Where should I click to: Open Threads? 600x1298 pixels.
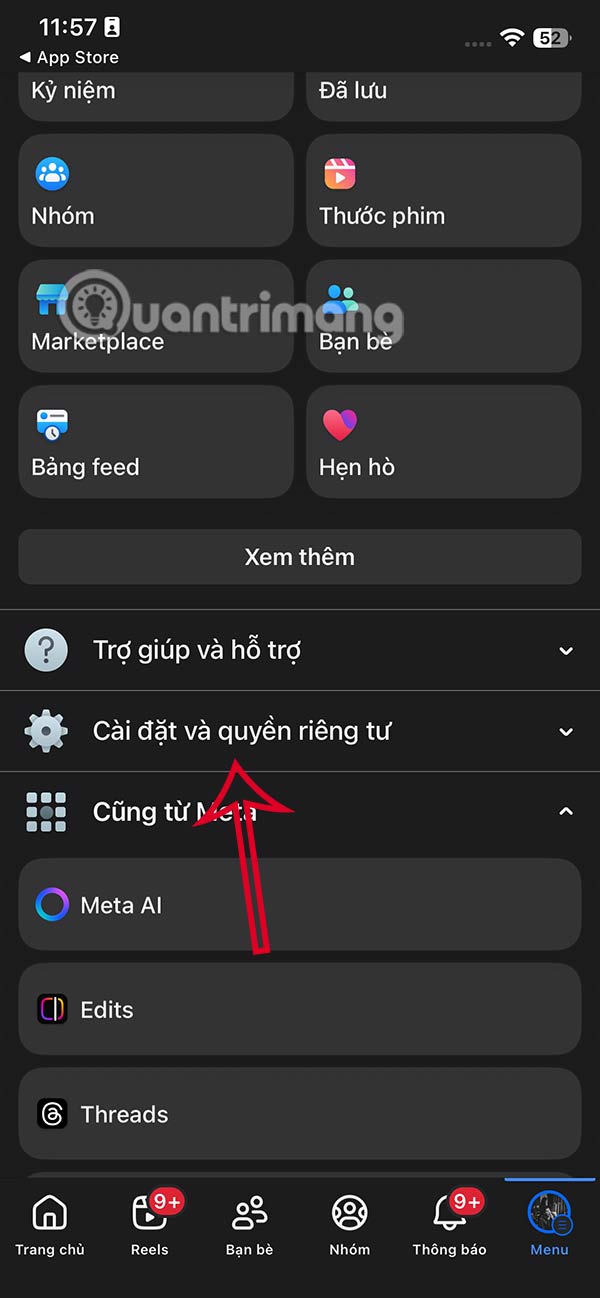299,1114
